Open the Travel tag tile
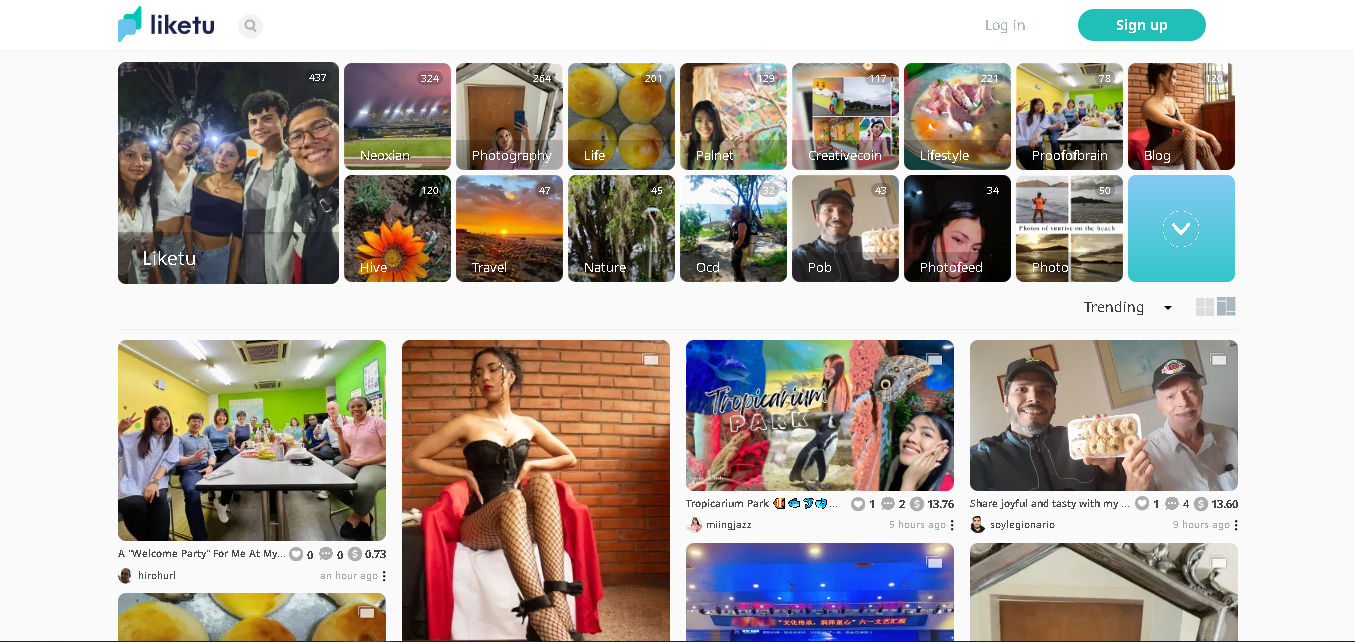 509,229
